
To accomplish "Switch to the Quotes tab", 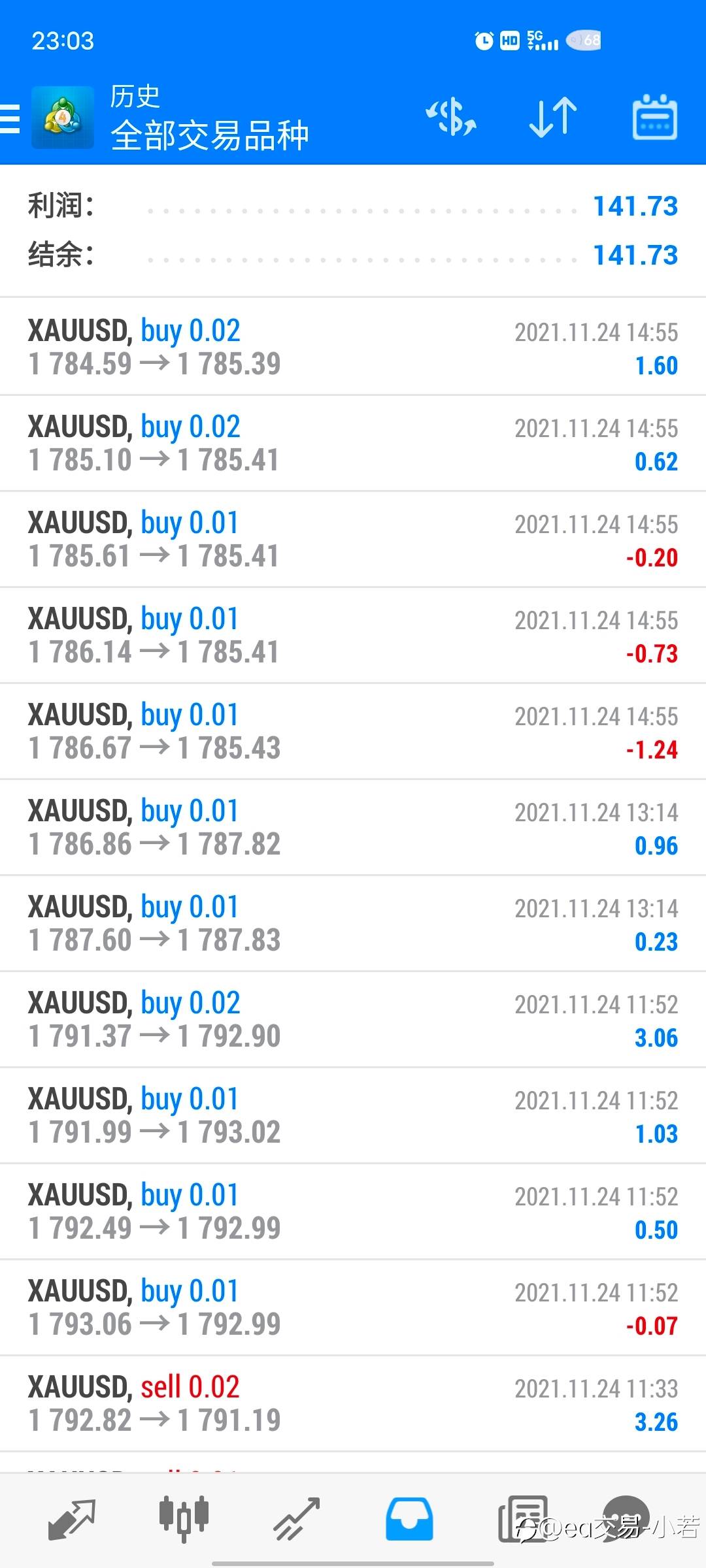I will (x=72, y=1520).
